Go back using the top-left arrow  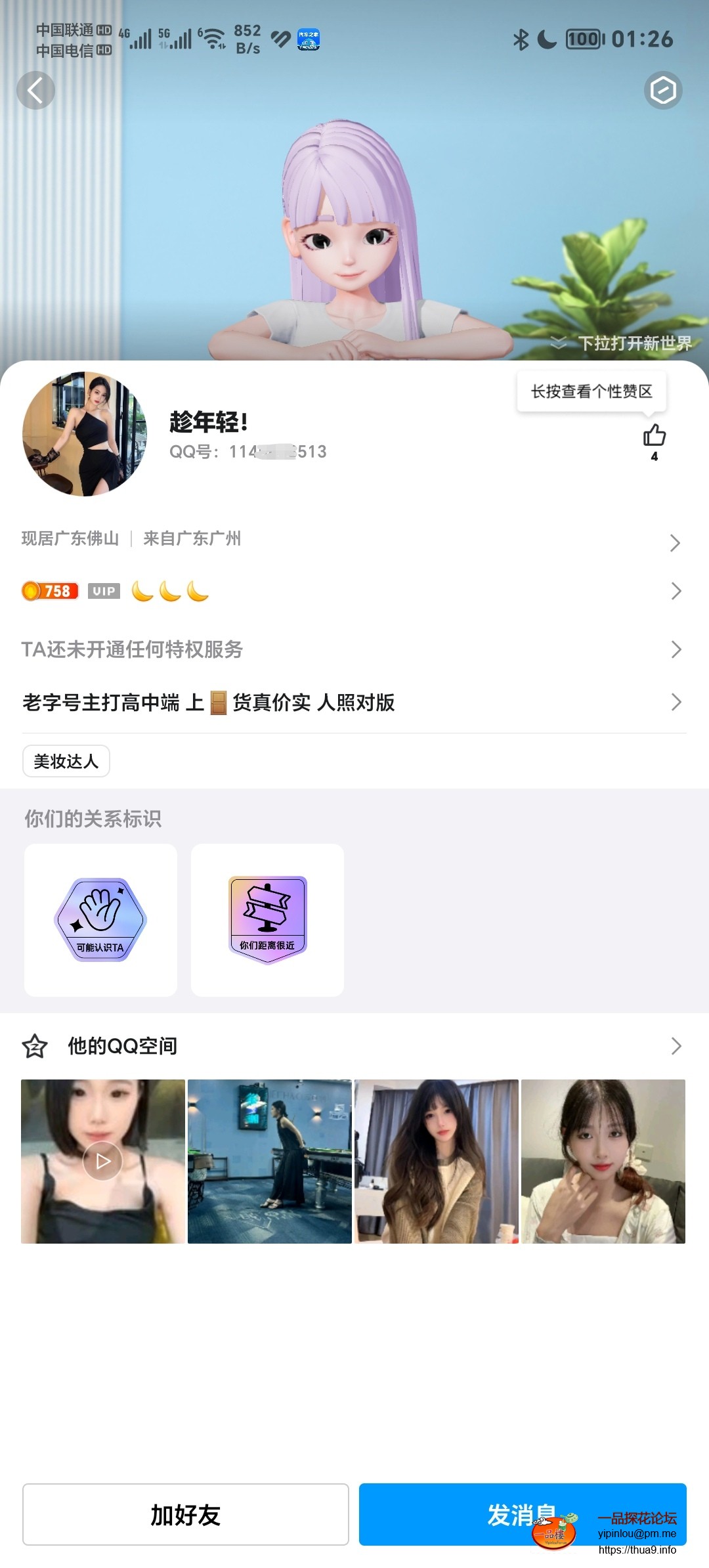pos(35,90)
